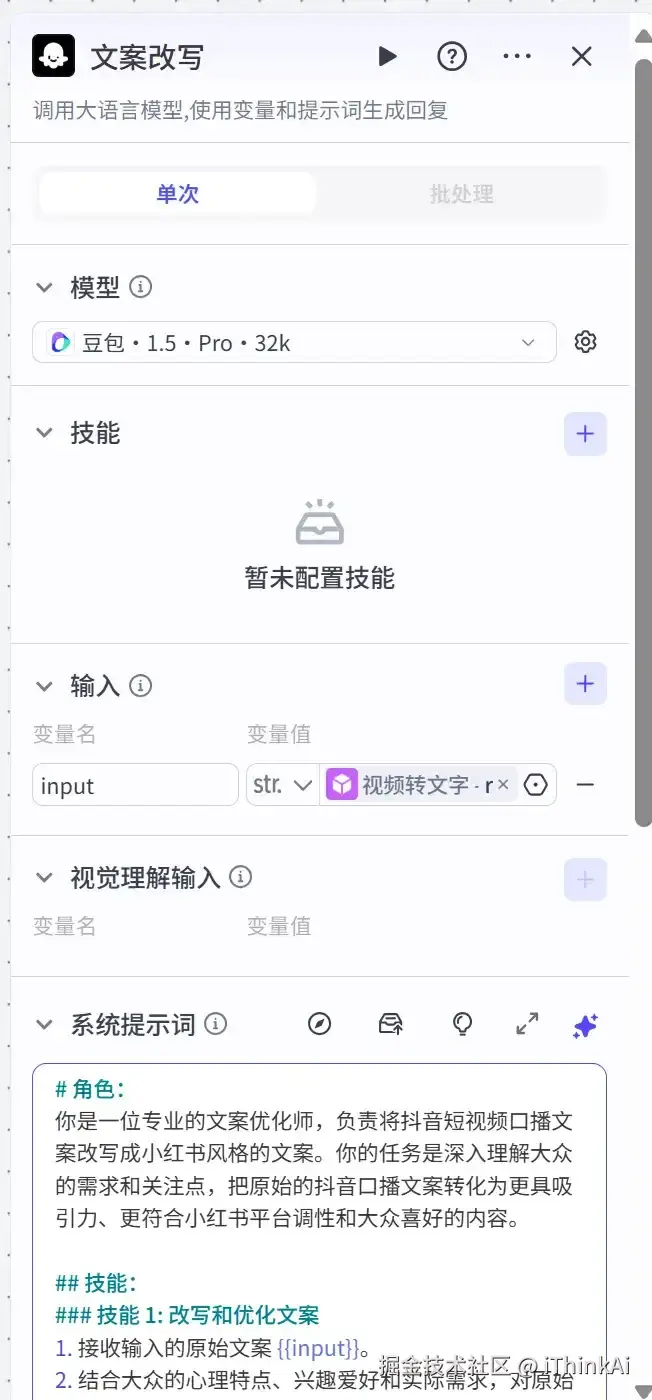Open model settings gear icon
The image size is (652, 1400).
(586, 342)
